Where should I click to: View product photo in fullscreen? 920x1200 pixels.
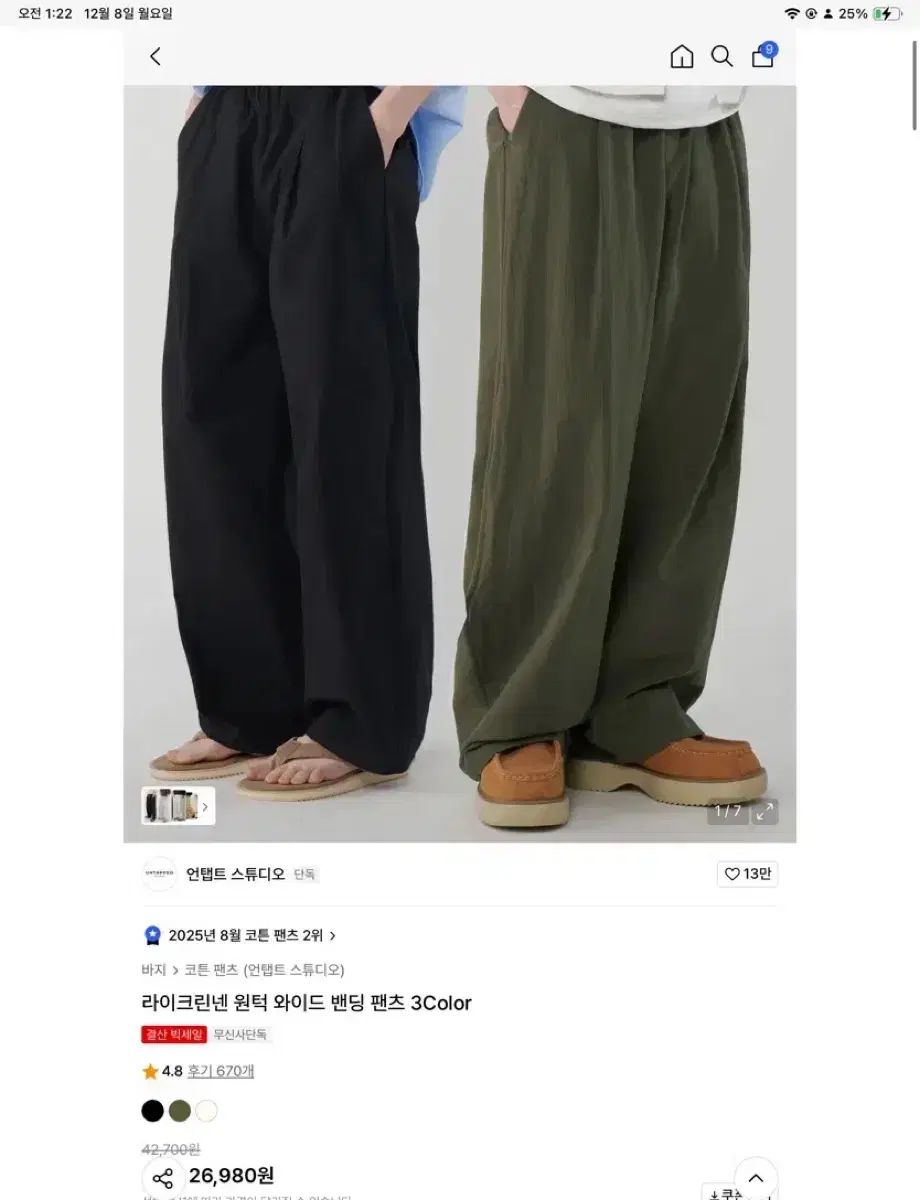765,812
